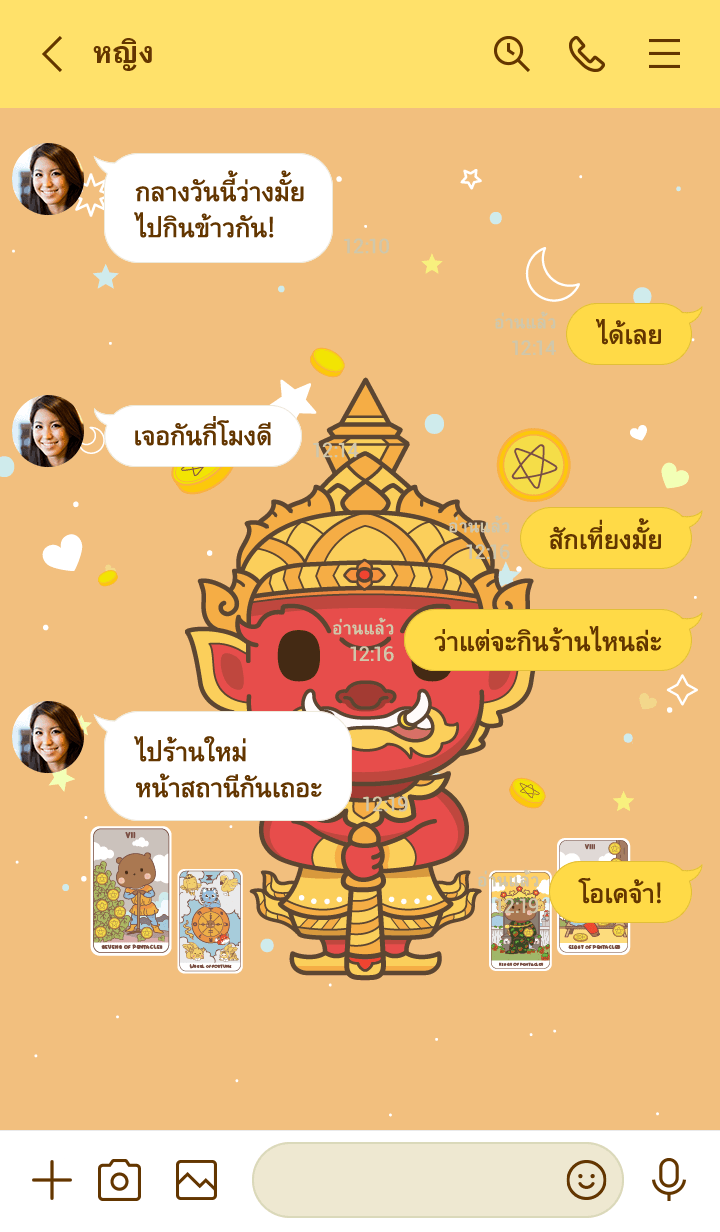Open the chat menu
This screenshot has width=720, height=1232.
[x=664, y=54]
